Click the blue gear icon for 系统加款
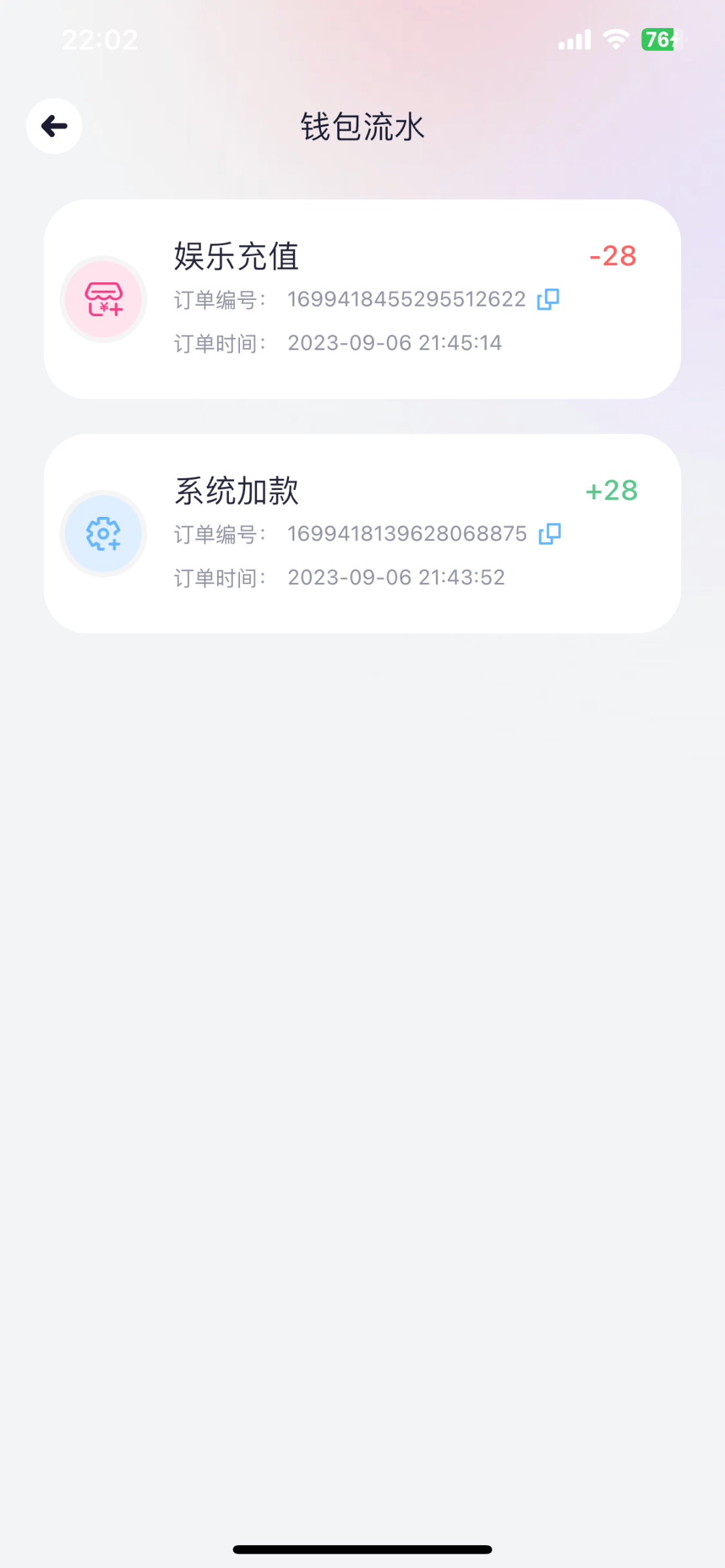The image size is (725, 1568). tap(103, 533)
